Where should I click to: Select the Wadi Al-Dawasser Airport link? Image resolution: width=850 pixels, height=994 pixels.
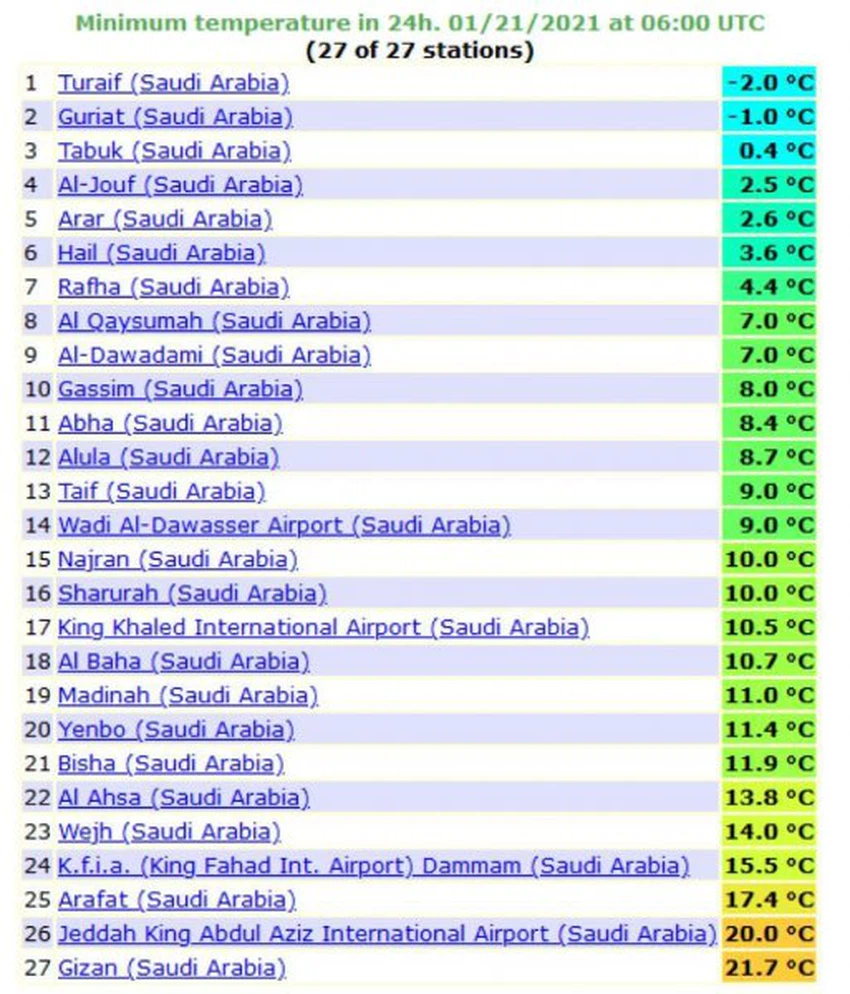(284, 525)
